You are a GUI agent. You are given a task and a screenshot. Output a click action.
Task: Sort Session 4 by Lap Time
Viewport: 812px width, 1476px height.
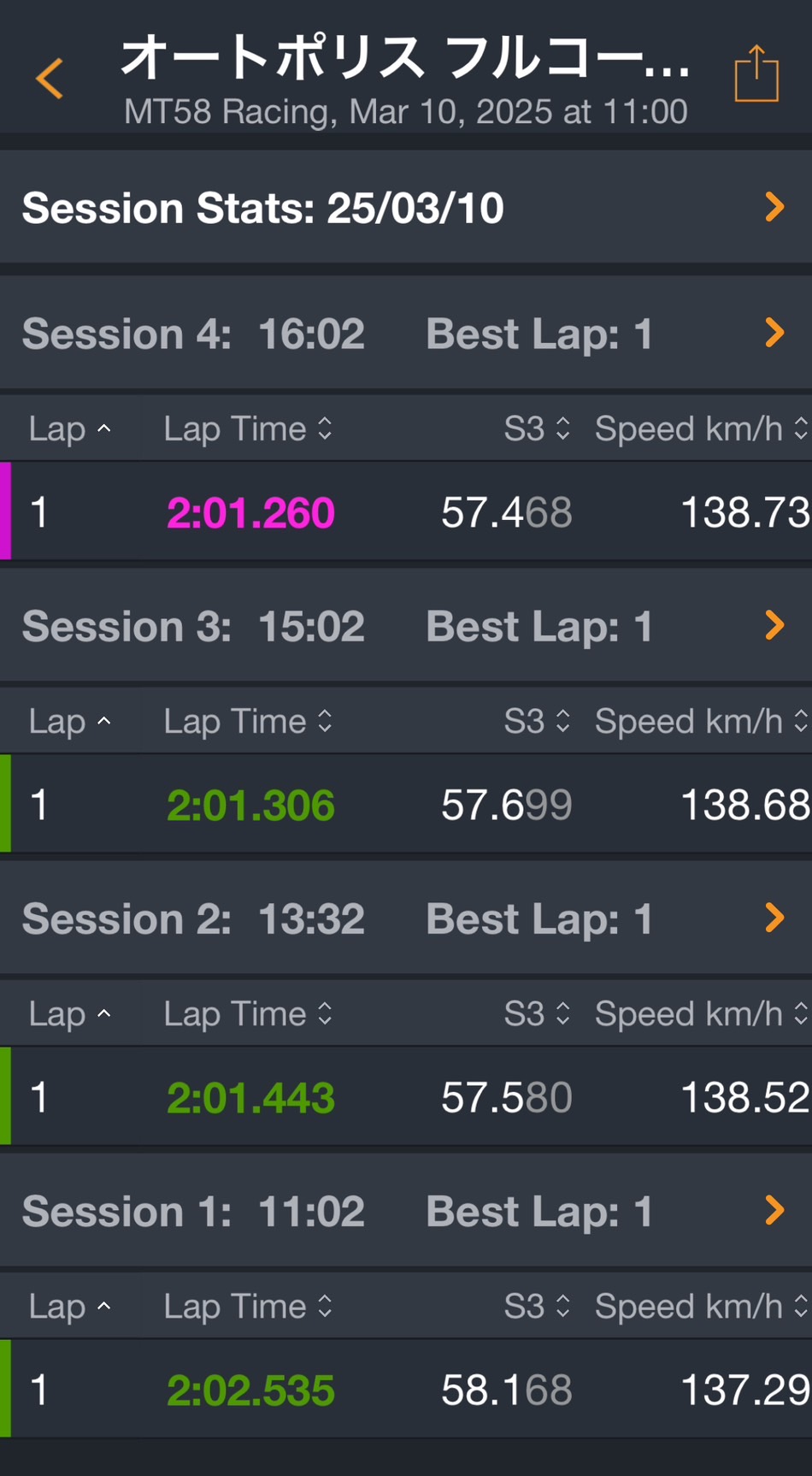pyautogui.click(x=247, y=428)
